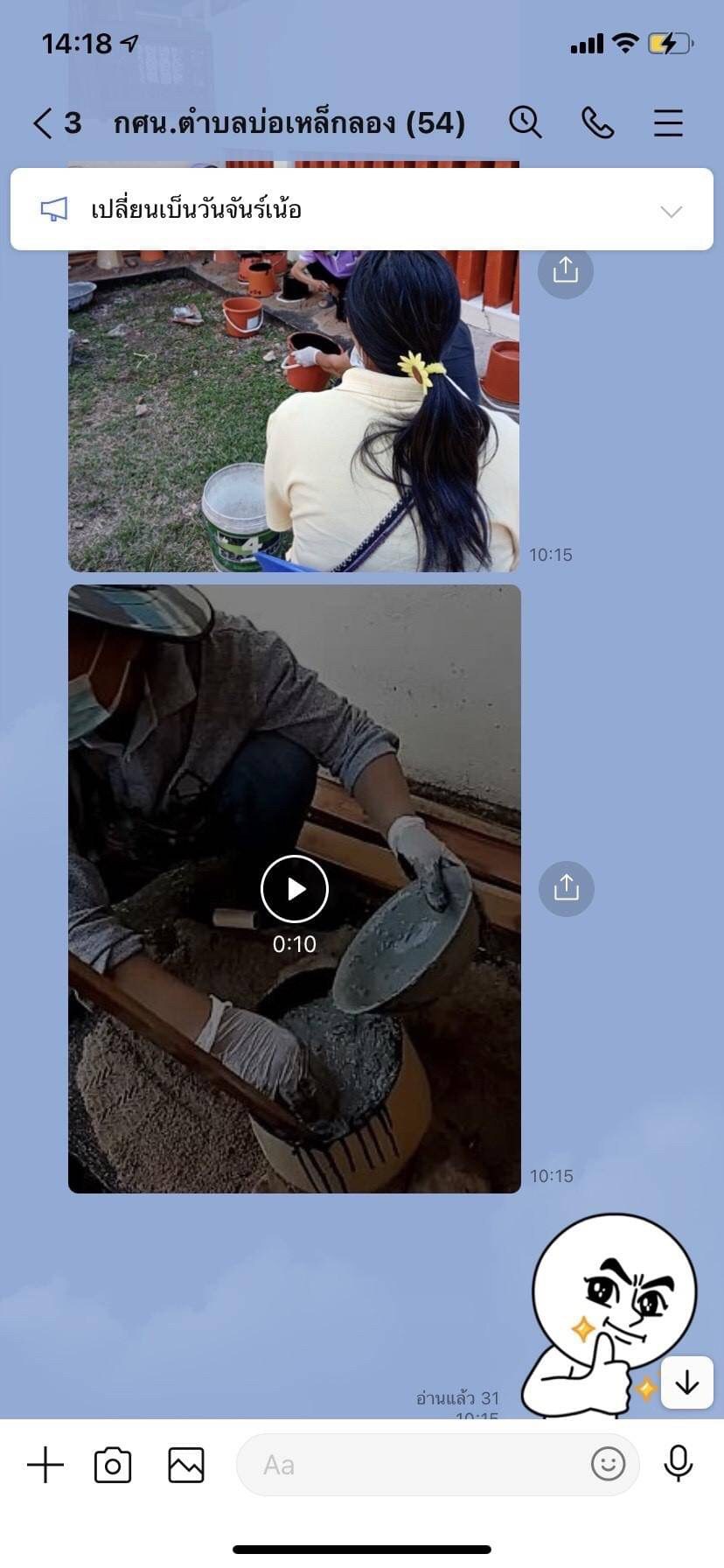Share the photo of woman with flowerpots

click(566, 271)
